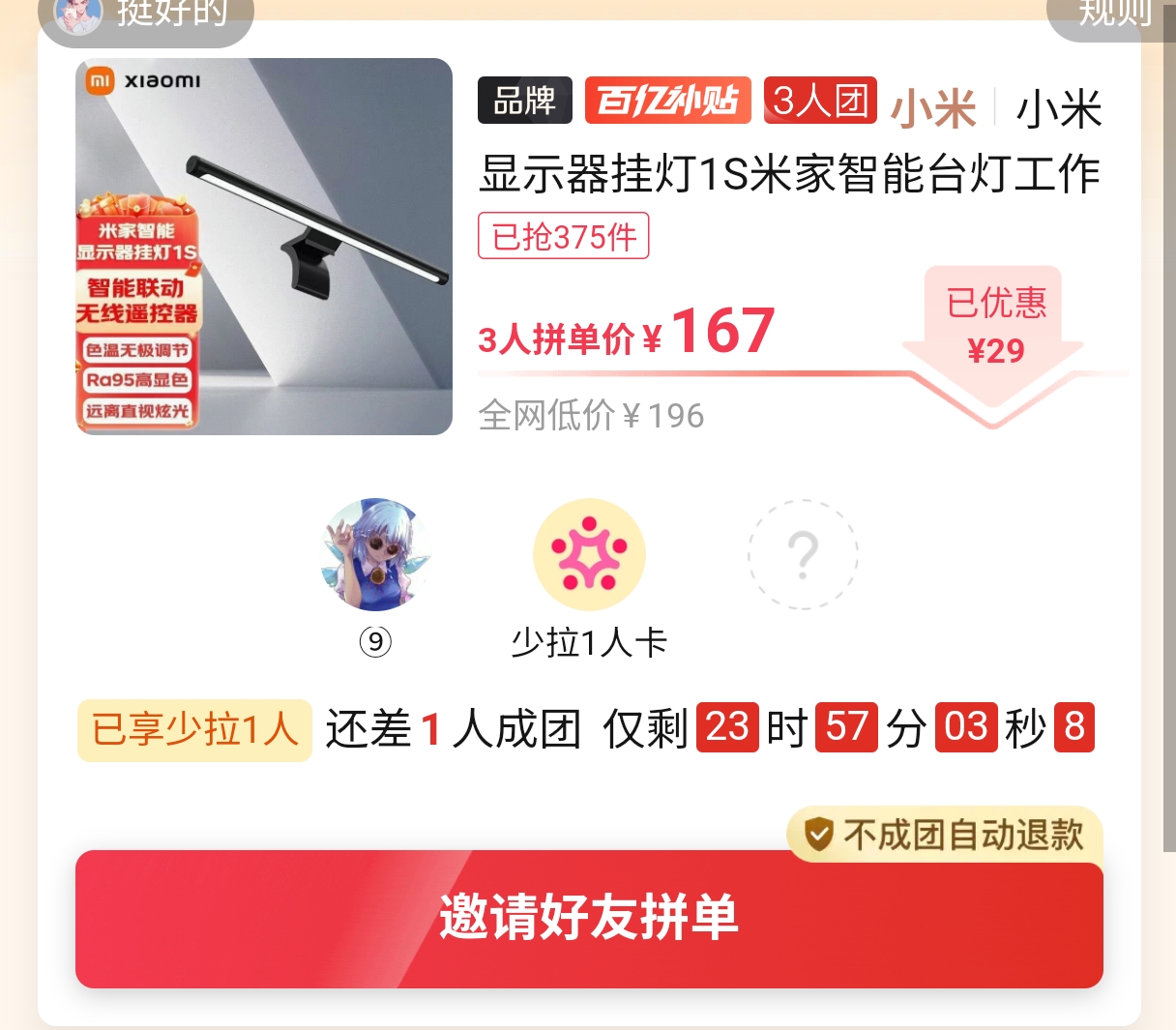Open the 少拉1人卡 card icon
Screen dimensions: 1176x1030
click(x=589, y=554)
